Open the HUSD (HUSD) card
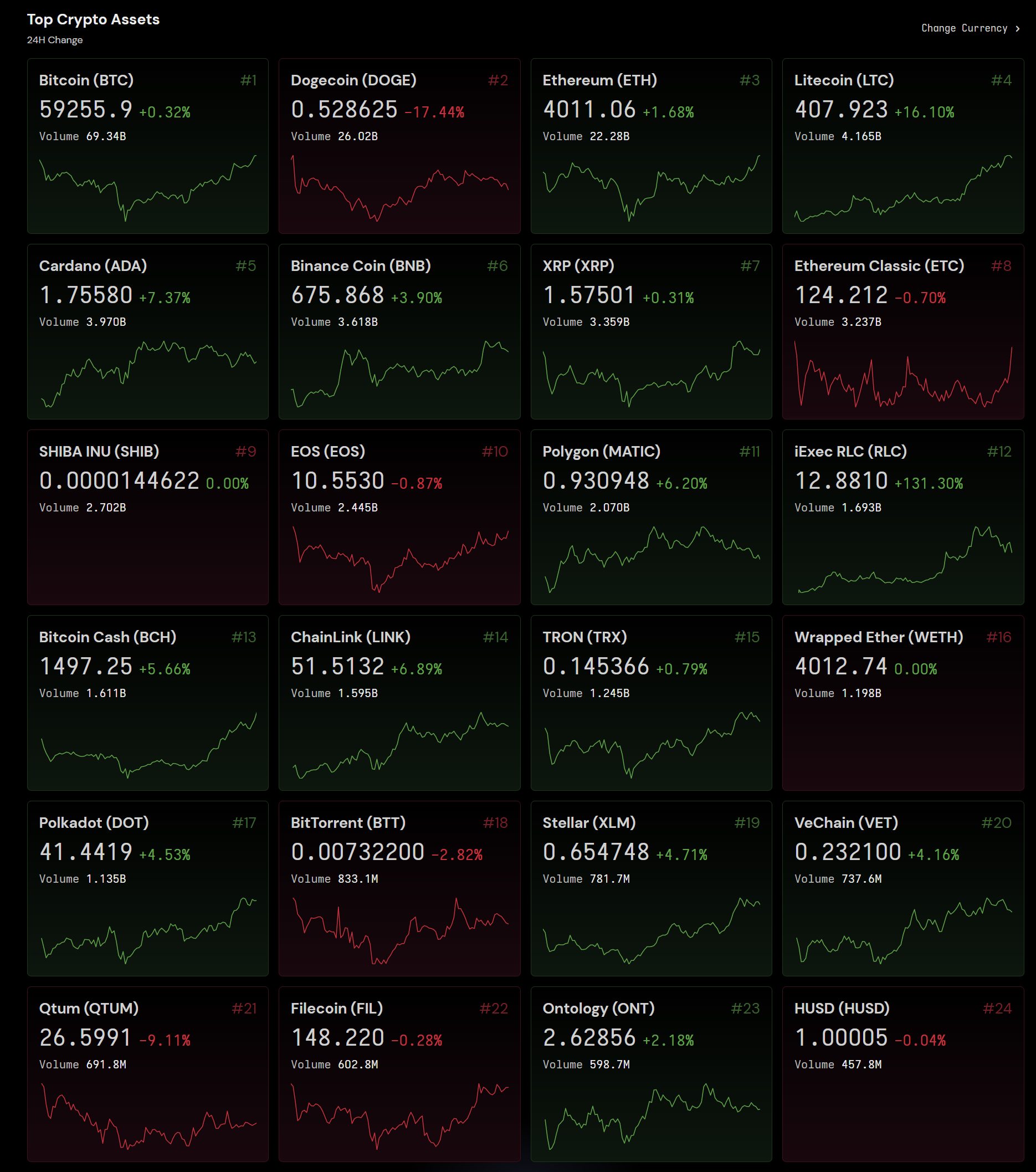Screen dimensions: 1036x1172 point(902,1074)
